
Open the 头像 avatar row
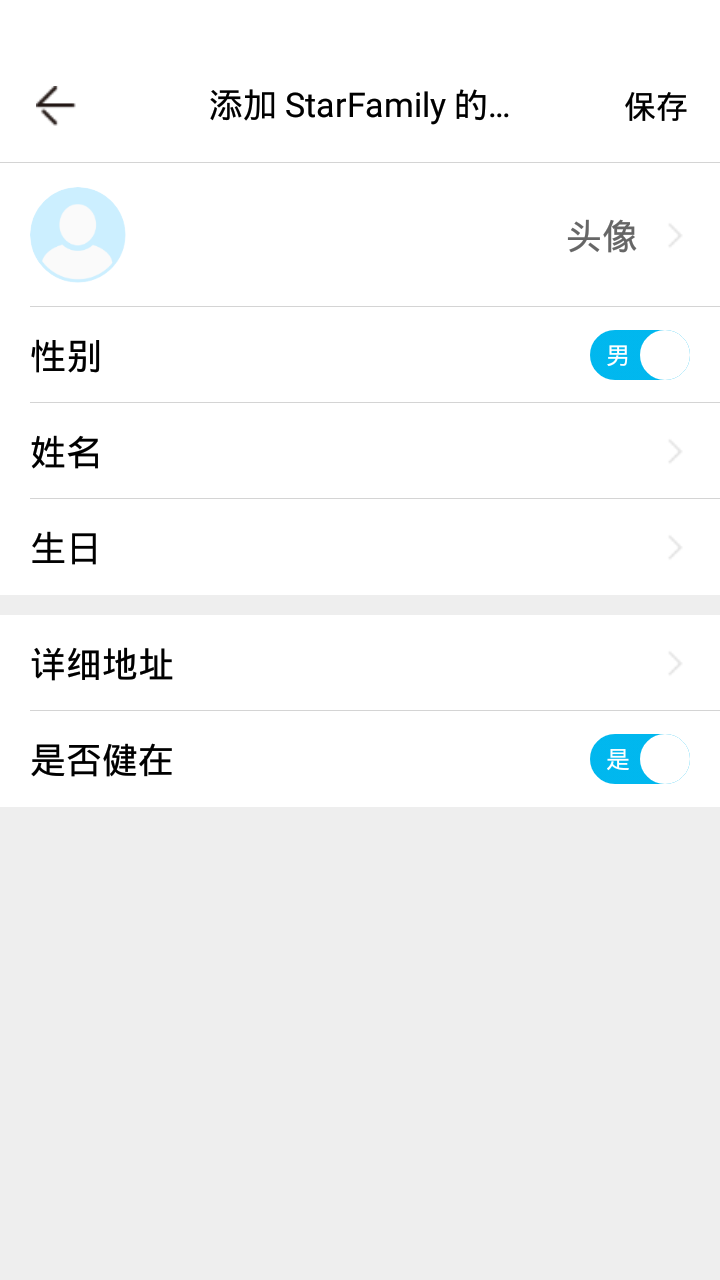pos(360,236)
